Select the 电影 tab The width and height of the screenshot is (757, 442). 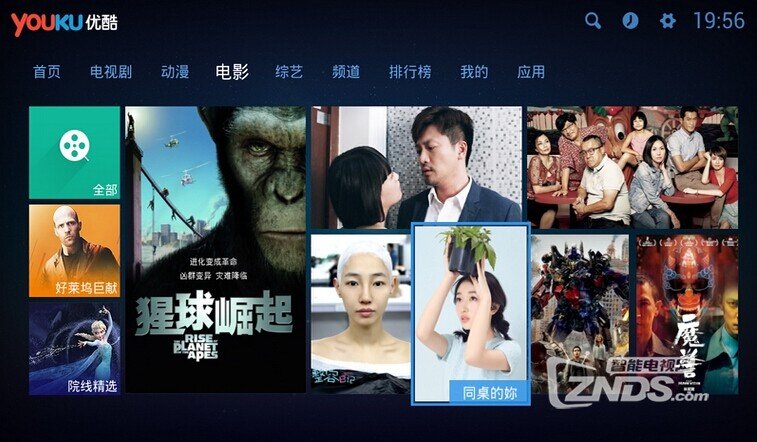[232, 72]
